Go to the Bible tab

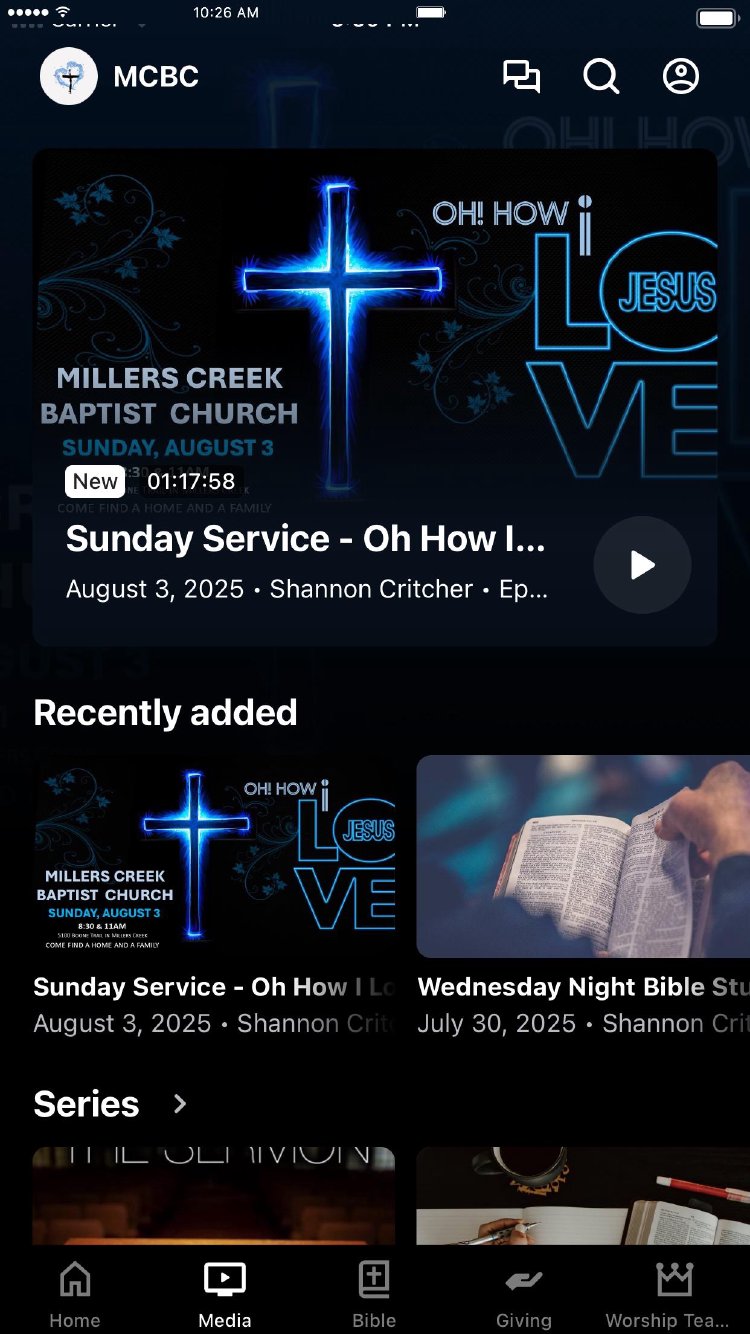[x=374, y=1294]
